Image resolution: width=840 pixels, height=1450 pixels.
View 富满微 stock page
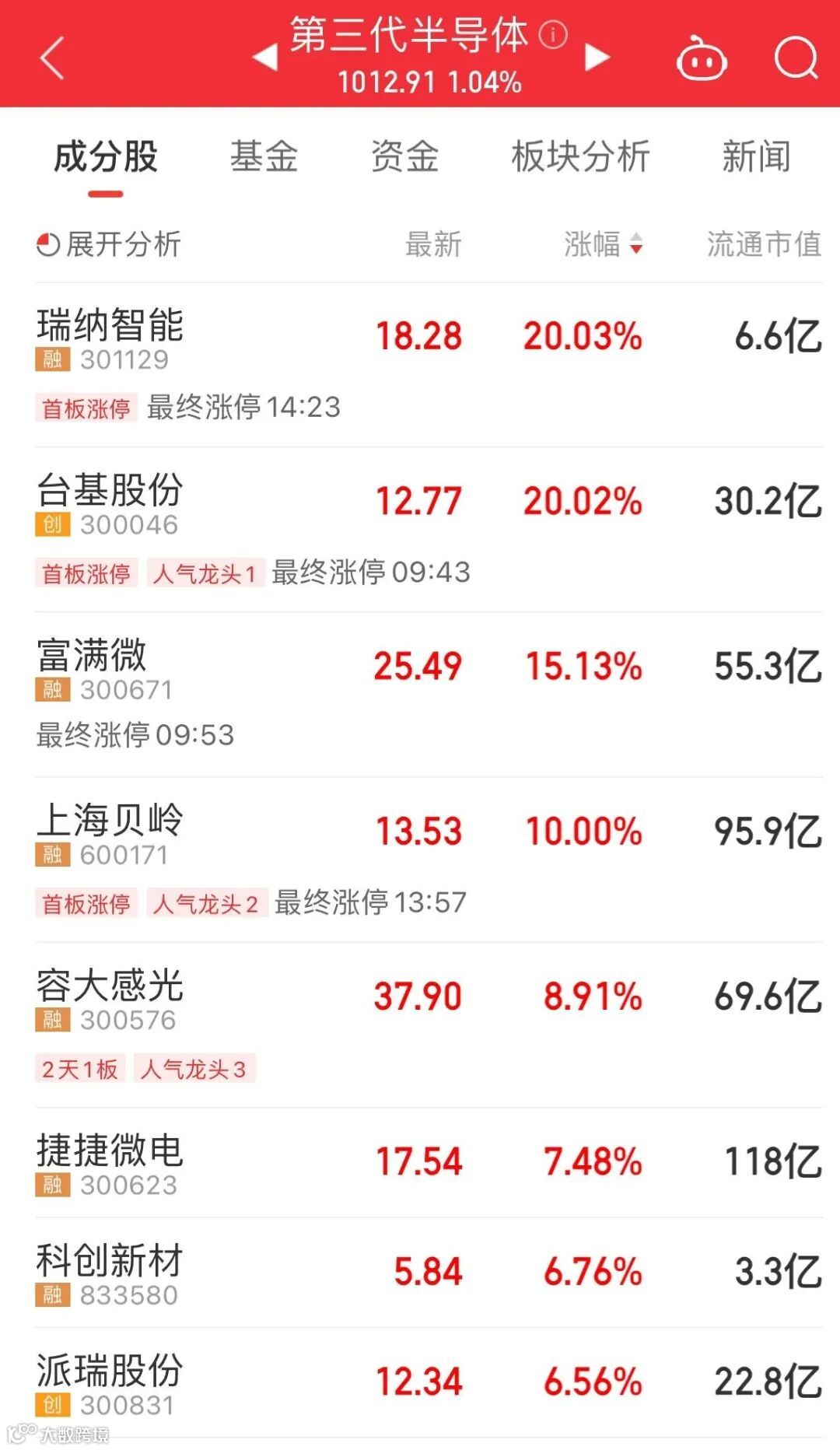[x=92, y=655]
